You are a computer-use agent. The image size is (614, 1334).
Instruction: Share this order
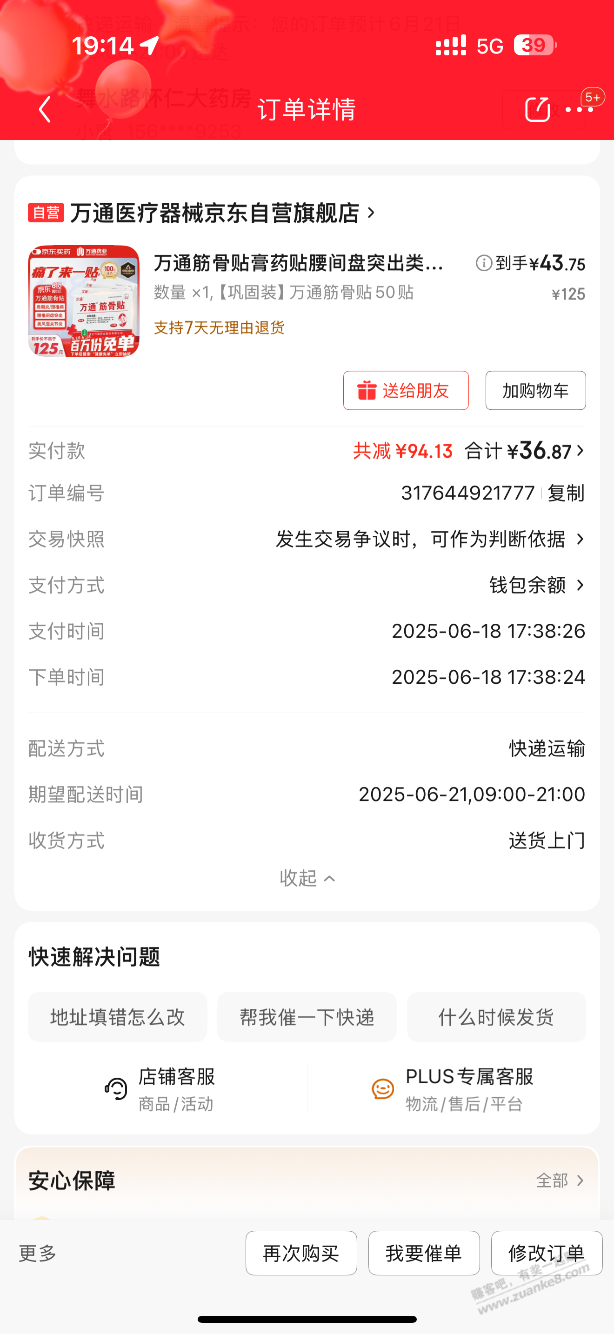point(538,109)
